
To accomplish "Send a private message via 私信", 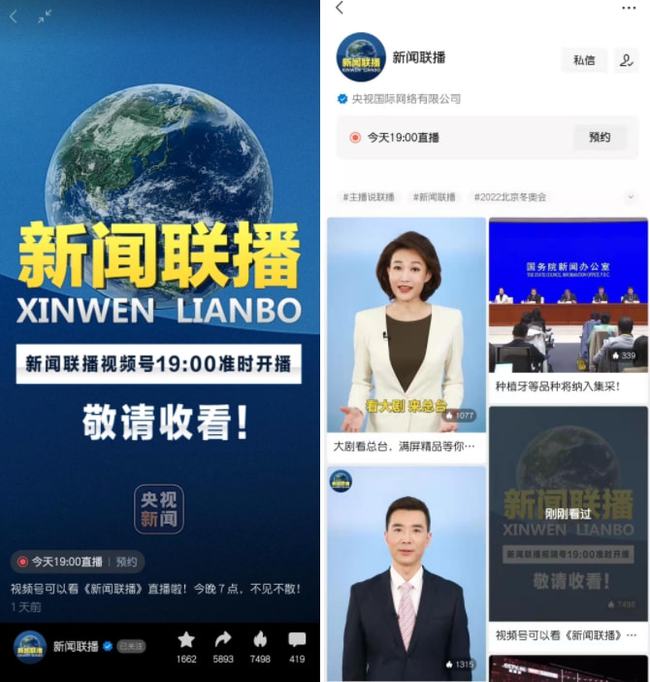I will pyautogui.click(x=584, y=60).
